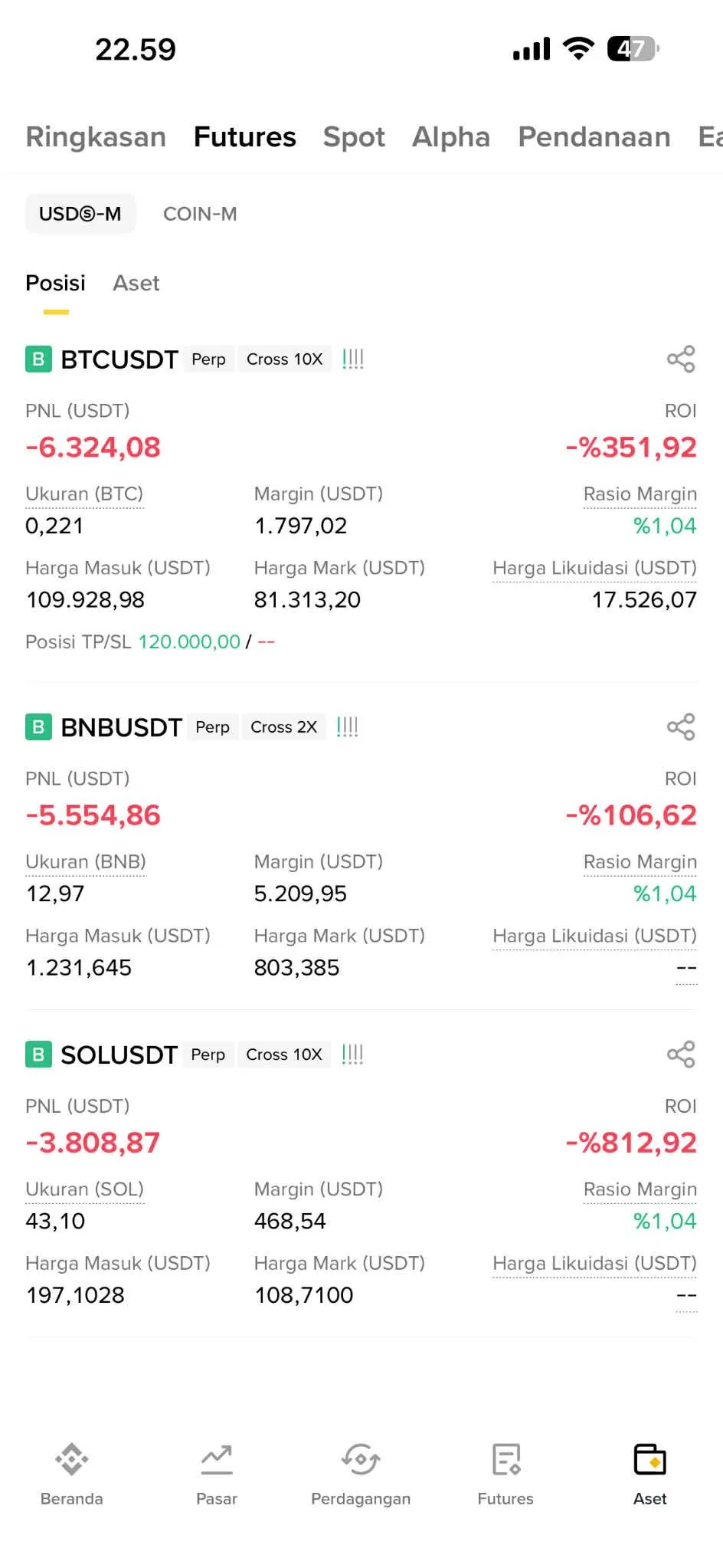Viewport: 723px width, 1568px height.
Task: Open the Pendanaan section
Action: 594,137
